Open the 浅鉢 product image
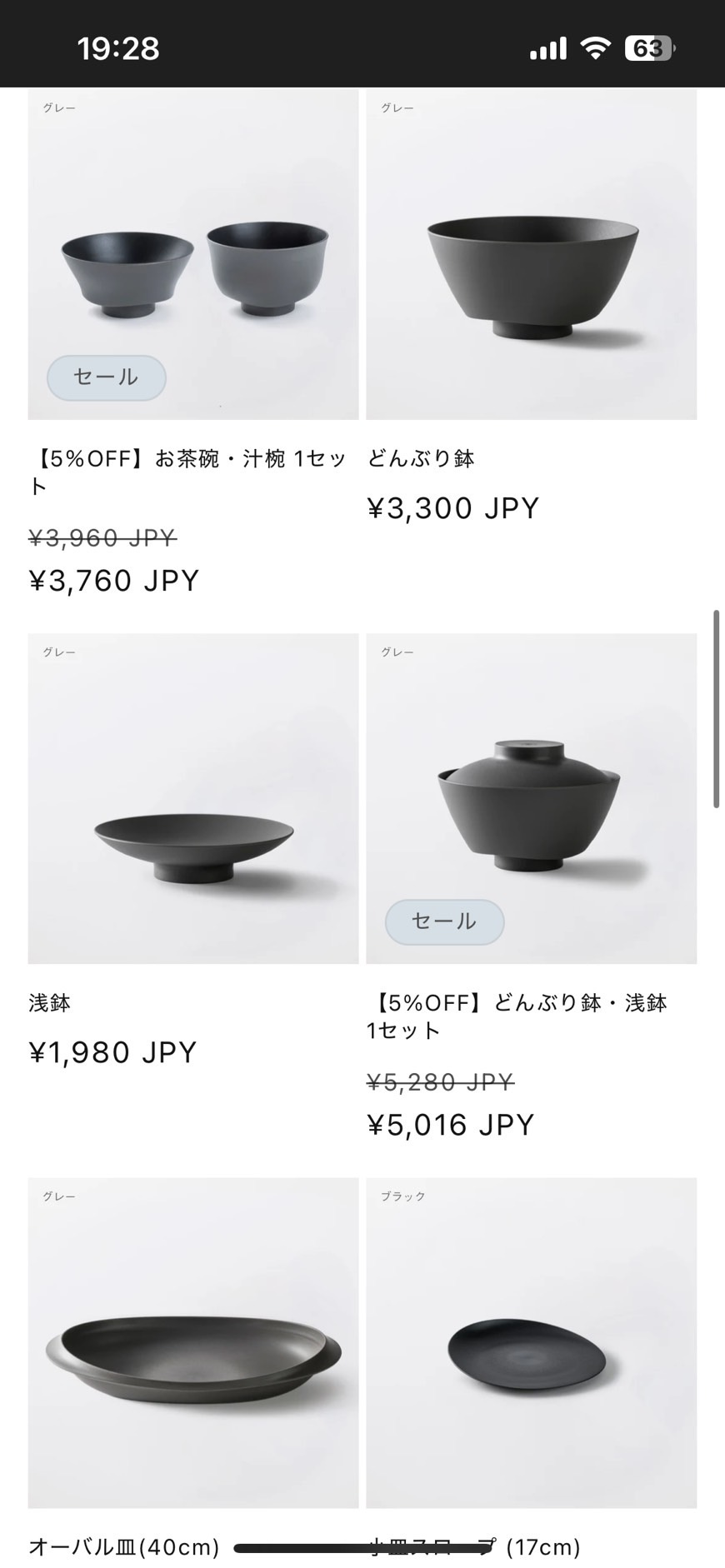The image size is (725, 1568). pos(193,799)
